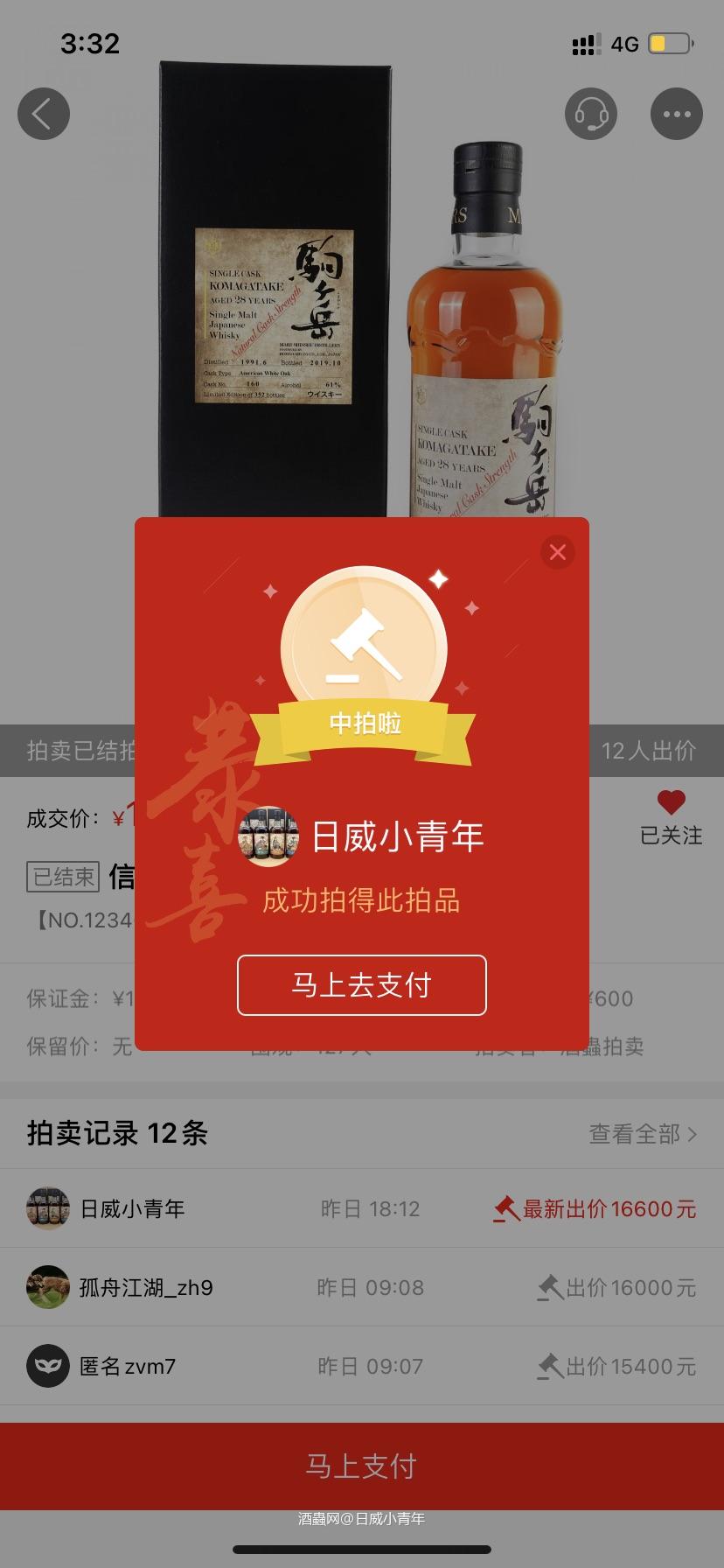The image size is (724, 1568).
Task: Tap the 4G network indicator
Action: [x=623, y=43]
